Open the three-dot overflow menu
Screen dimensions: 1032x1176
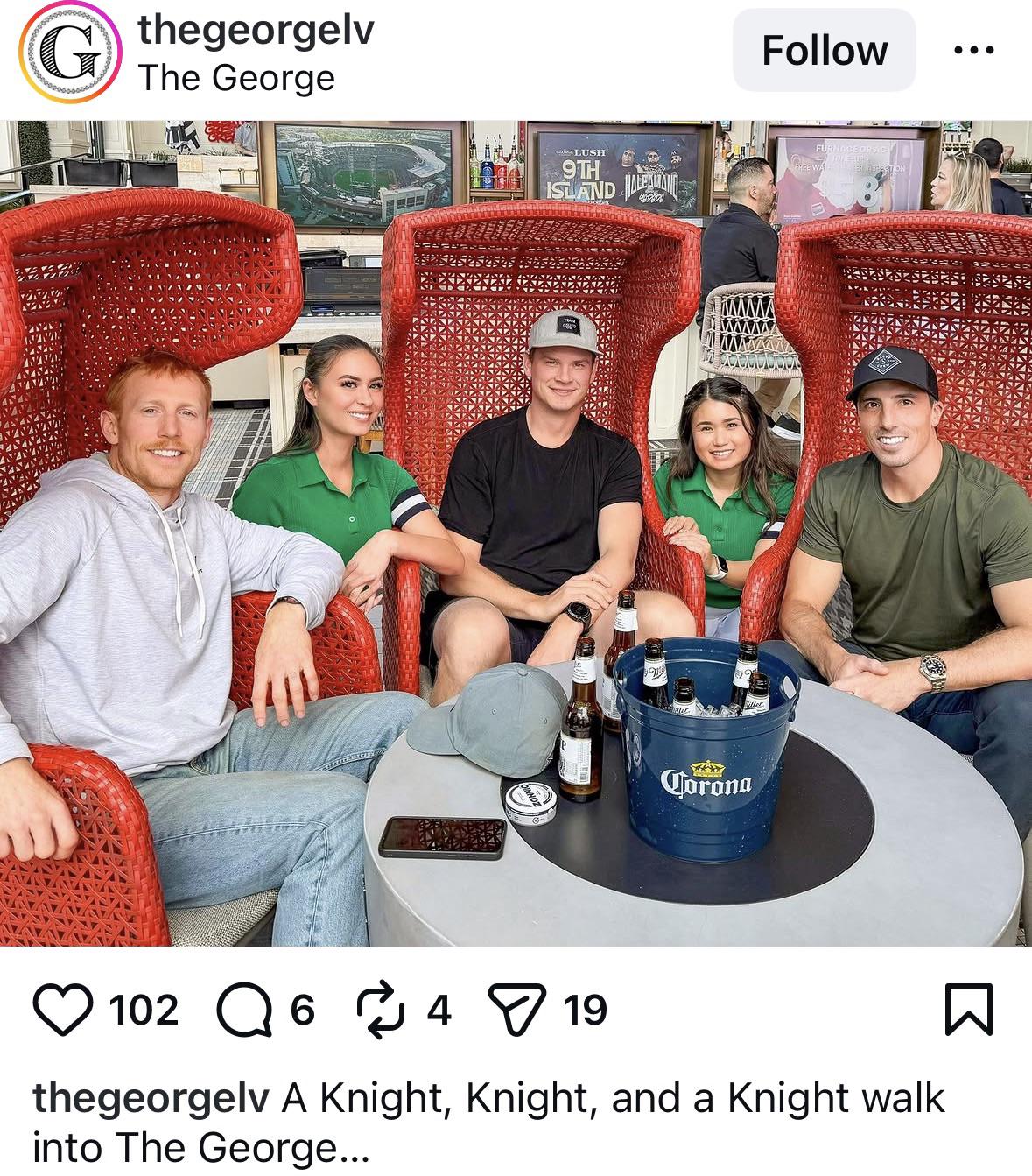point(973,51)
